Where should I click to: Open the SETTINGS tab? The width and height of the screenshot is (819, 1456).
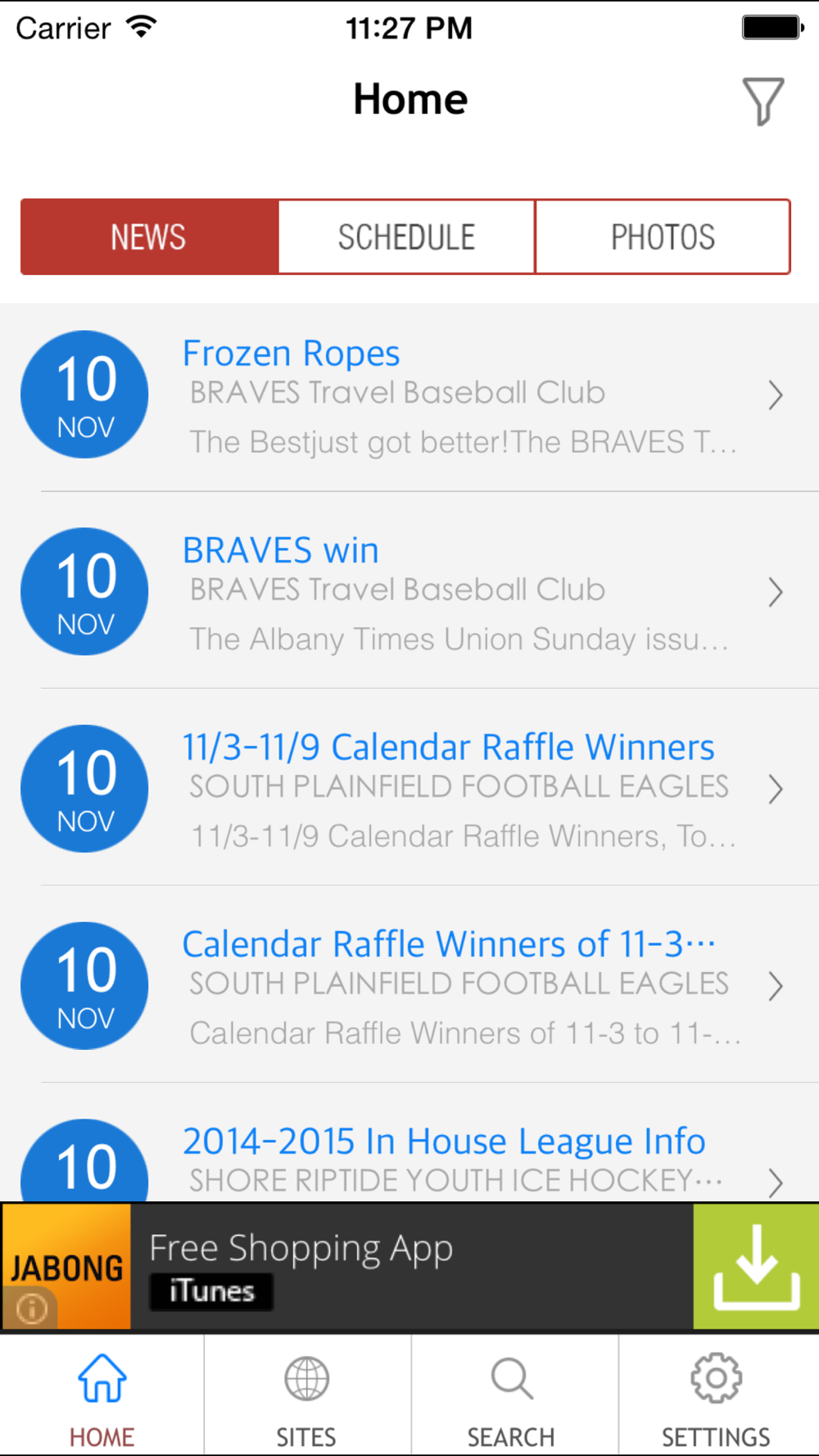pos(717,1395)
